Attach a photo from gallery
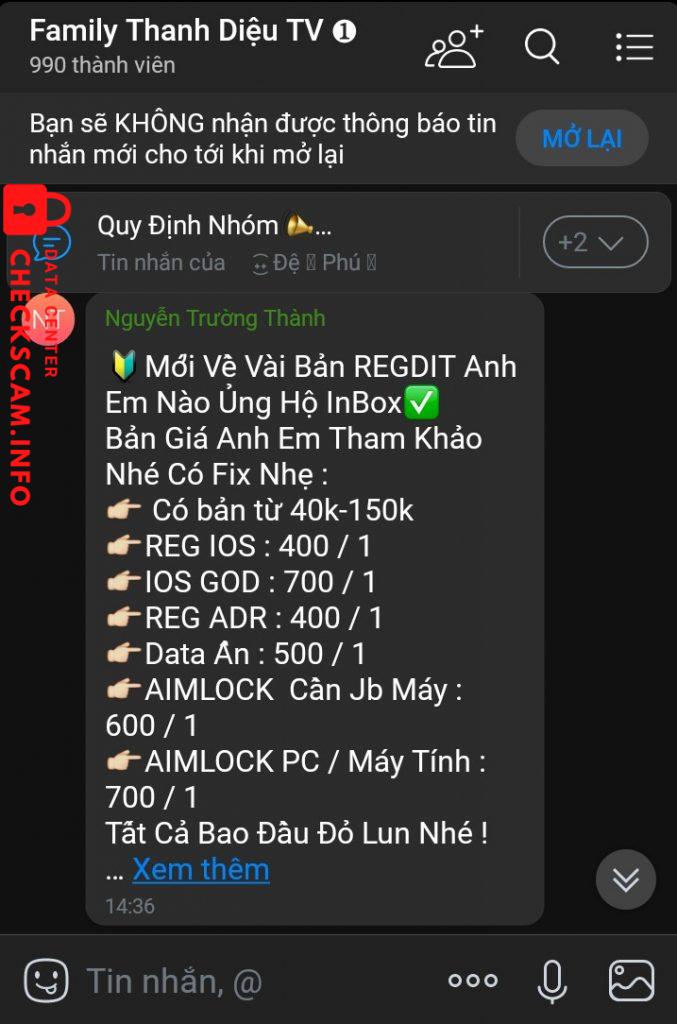Image resolution: width=677 pixels, height=1024 pixels. point(631,981)
